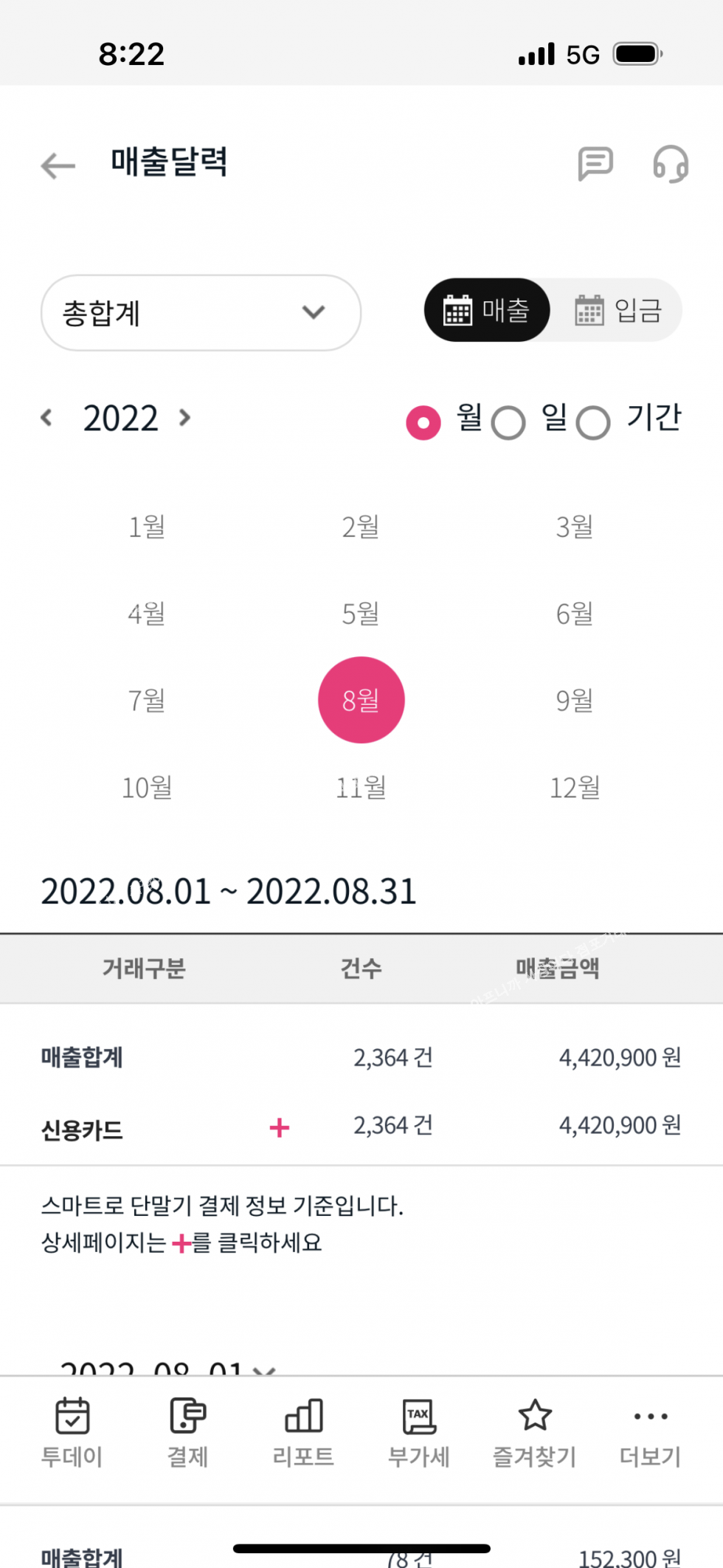This screenshot has width=723, height=1568.
Task: Go back from 매출달력 screen
Action: 58,165
